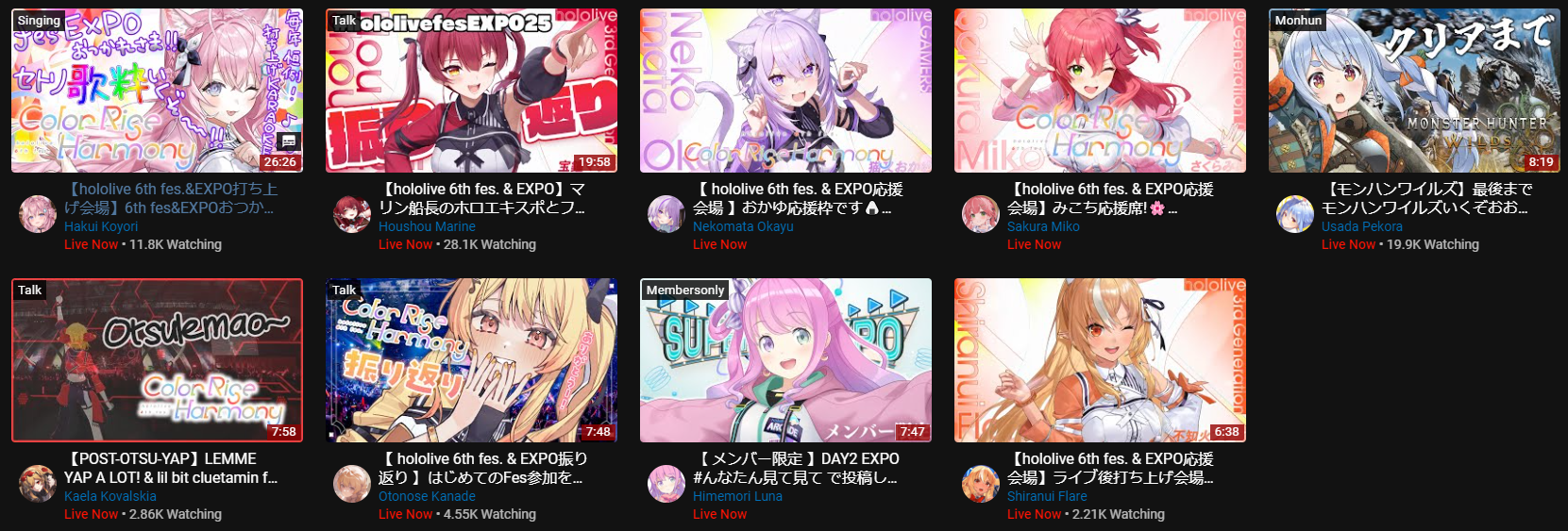The width and height of the screenshot is (1568, 531).
Task: Open Usada Pekora's Monster Hunter stream thumbnail
Action: (1414, 91)
